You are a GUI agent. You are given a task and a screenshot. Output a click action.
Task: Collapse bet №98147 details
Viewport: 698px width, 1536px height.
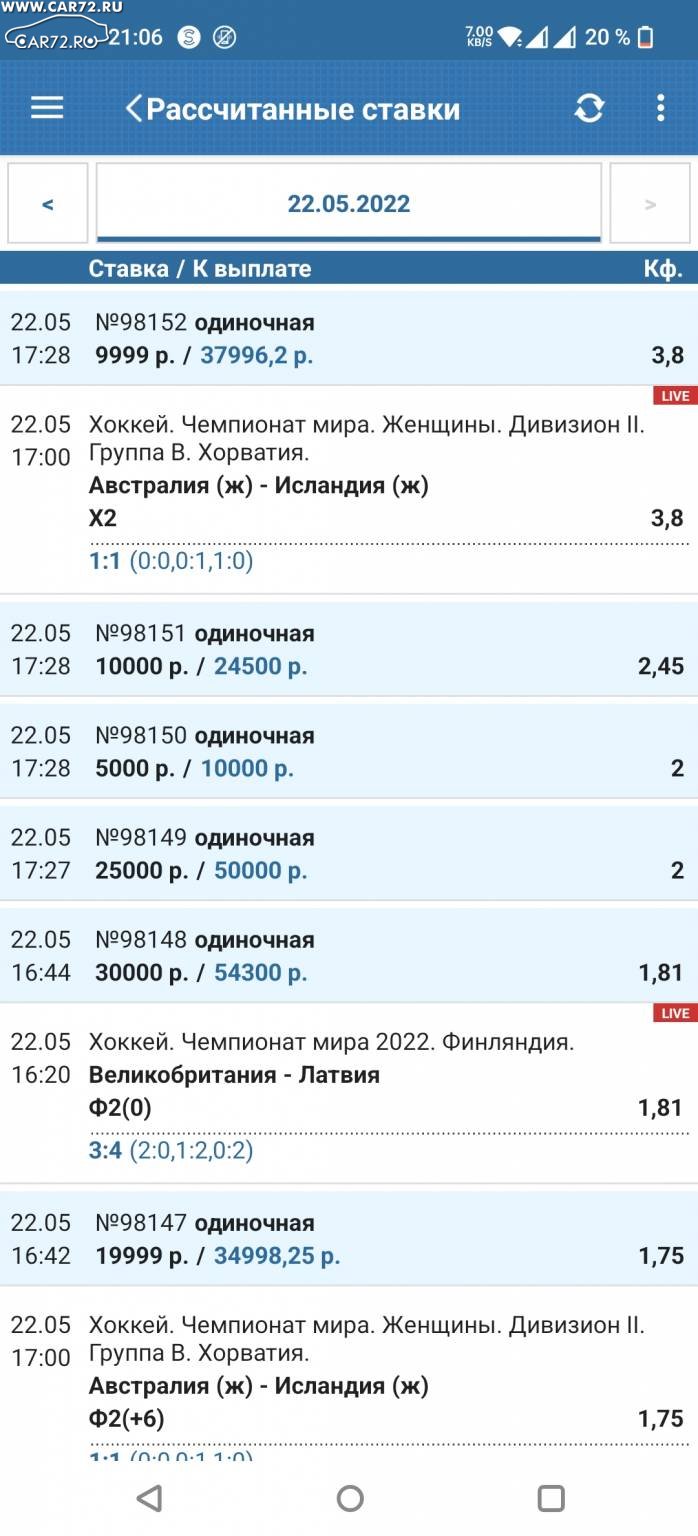click(x=348, y=1239)
